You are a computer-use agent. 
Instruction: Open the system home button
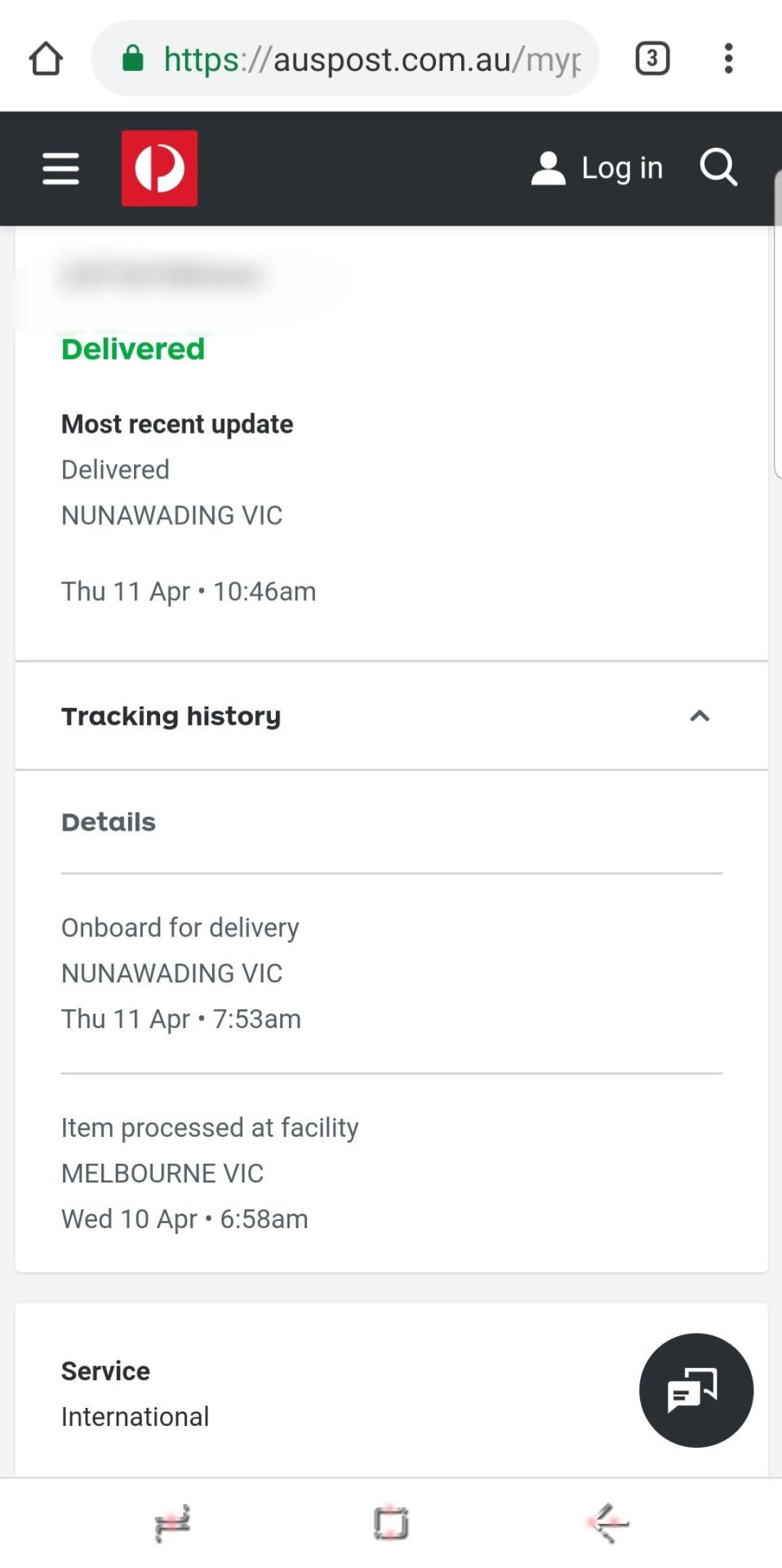point(391,1523)
